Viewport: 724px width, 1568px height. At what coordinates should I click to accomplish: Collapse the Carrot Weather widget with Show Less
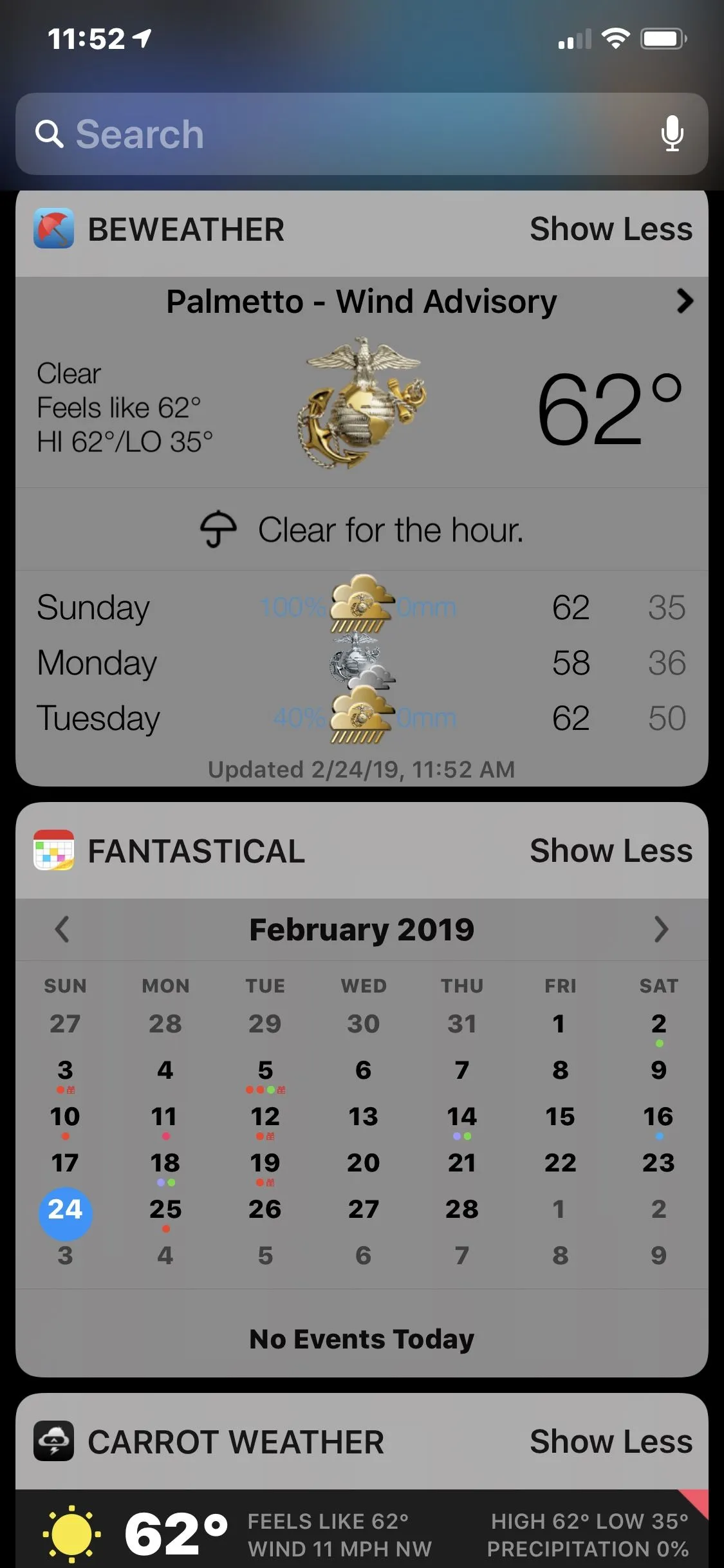point(611,1442)
